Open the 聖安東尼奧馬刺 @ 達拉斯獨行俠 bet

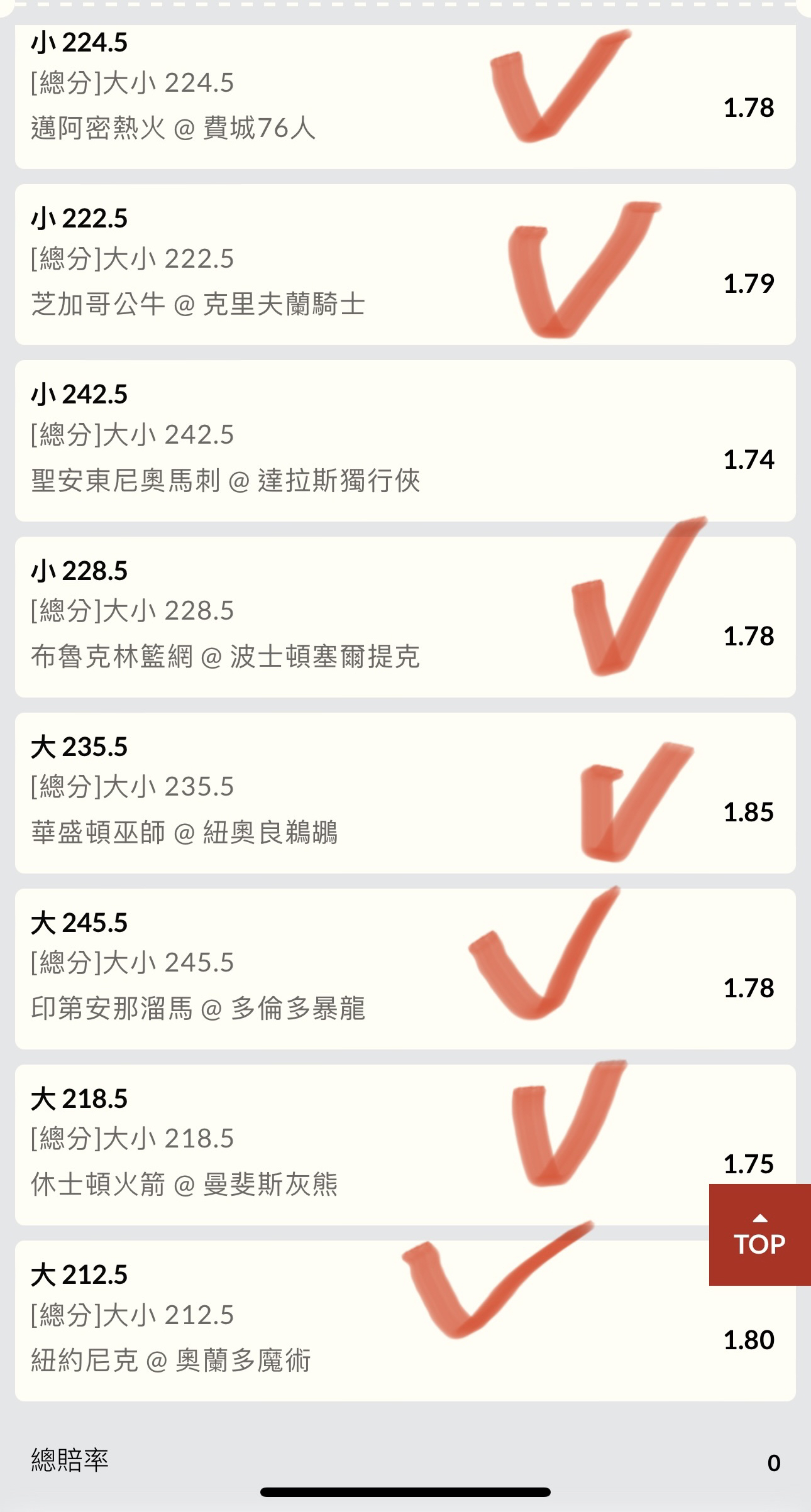tap(405, 441)
